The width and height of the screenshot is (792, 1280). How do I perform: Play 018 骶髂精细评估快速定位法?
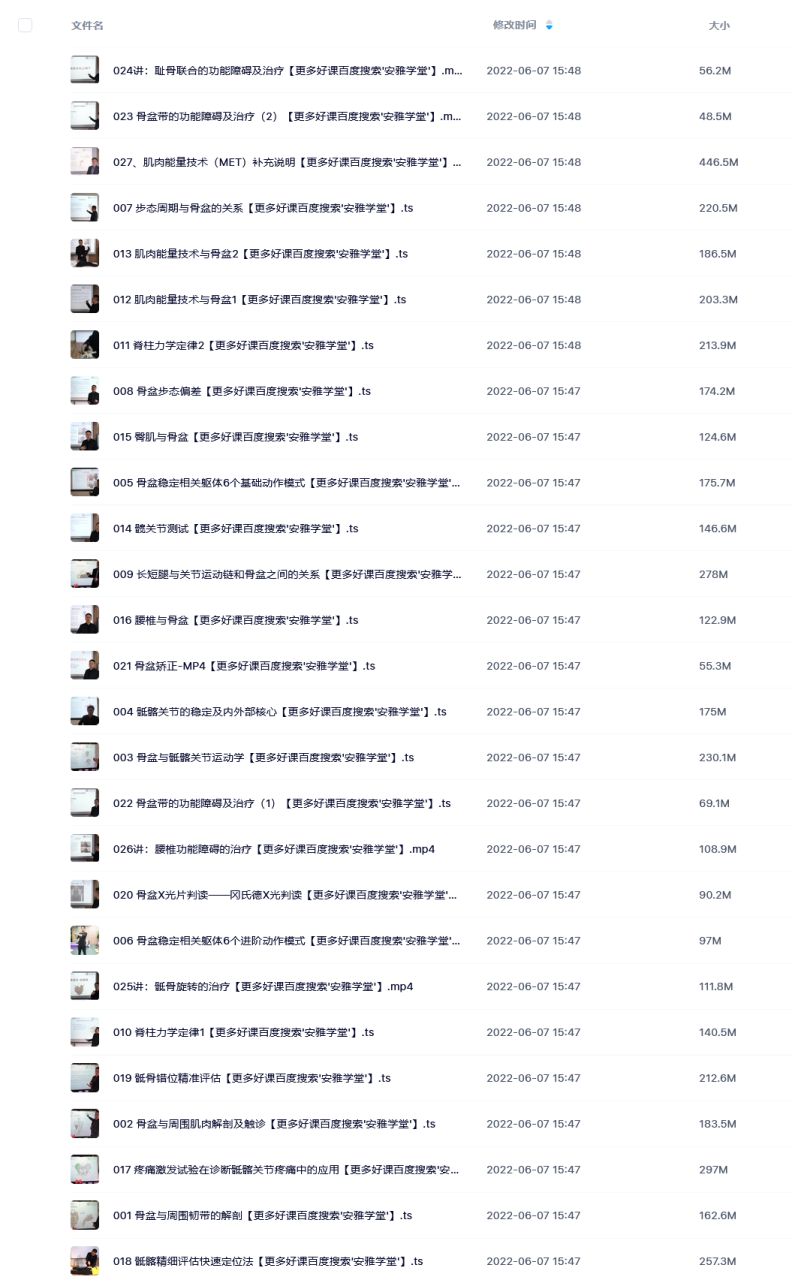pyautogui.click(x=268, y=1262)
